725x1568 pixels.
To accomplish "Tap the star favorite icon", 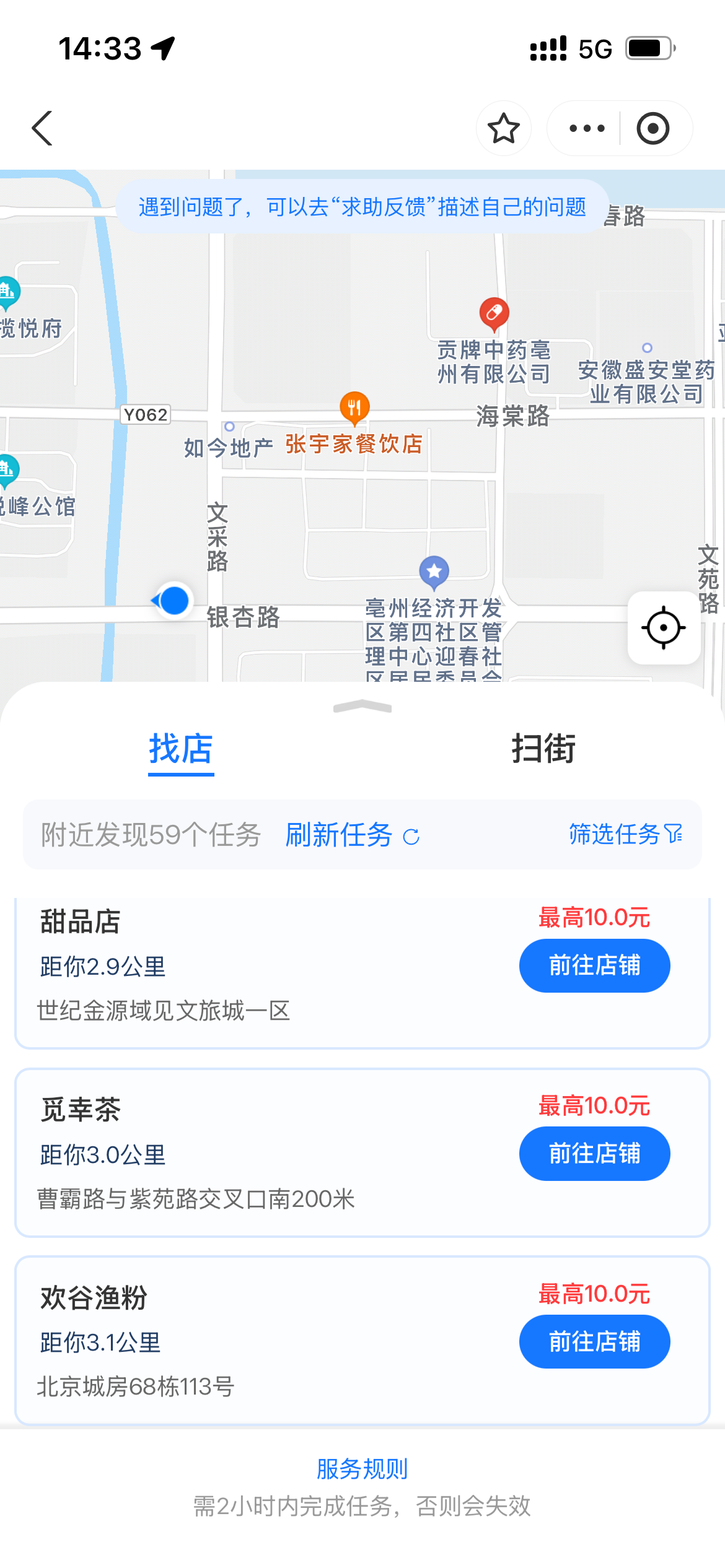I will click(x=503, y=128).
